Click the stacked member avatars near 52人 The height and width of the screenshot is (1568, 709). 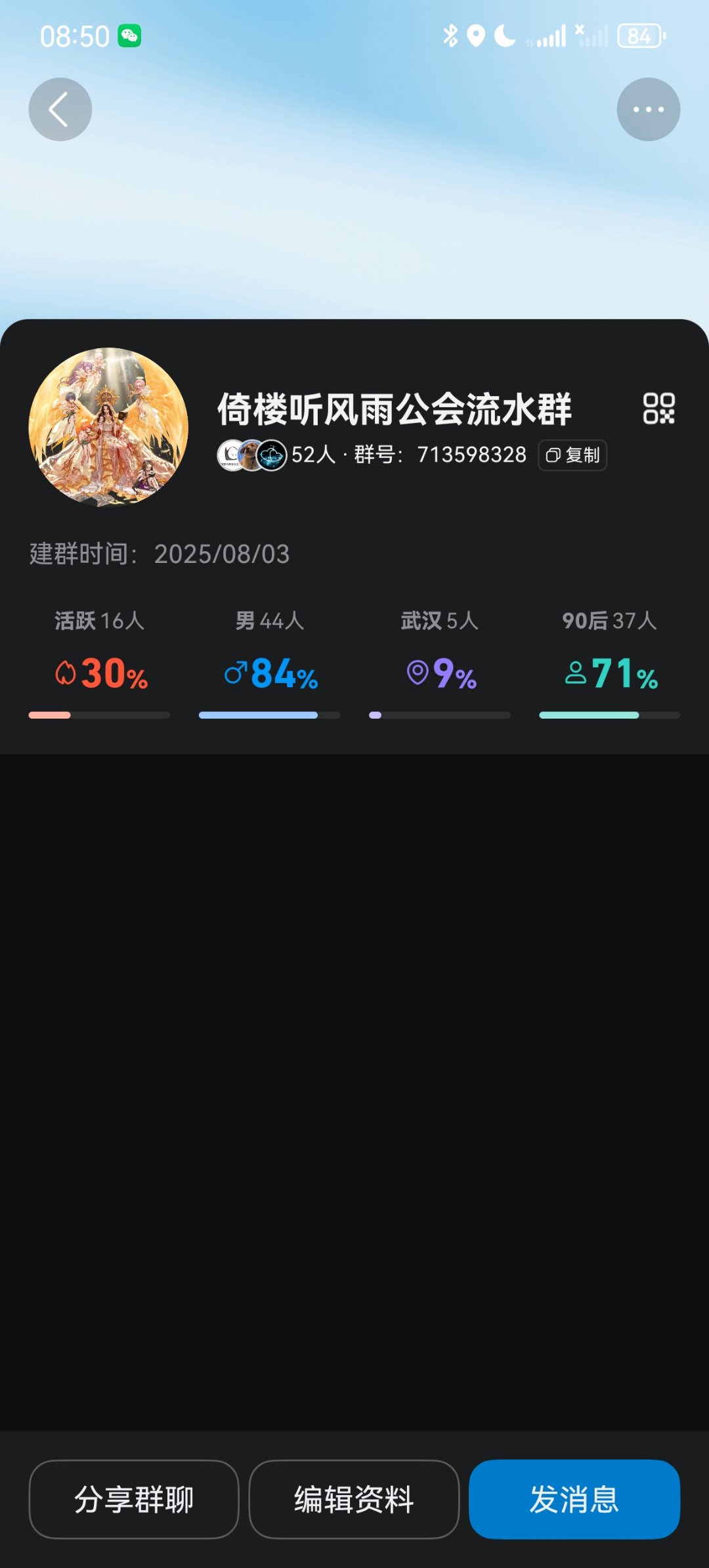click(251, 455)
